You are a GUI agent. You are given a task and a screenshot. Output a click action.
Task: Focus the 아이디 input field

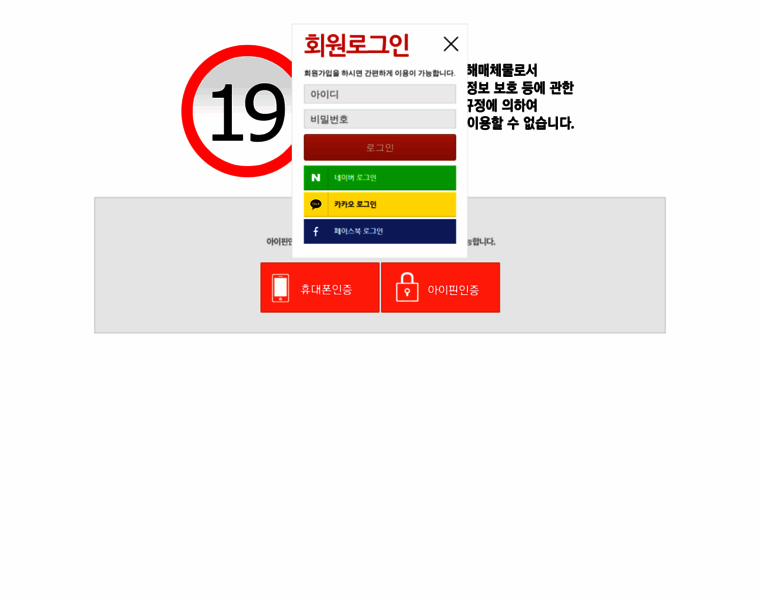point(379,94)
